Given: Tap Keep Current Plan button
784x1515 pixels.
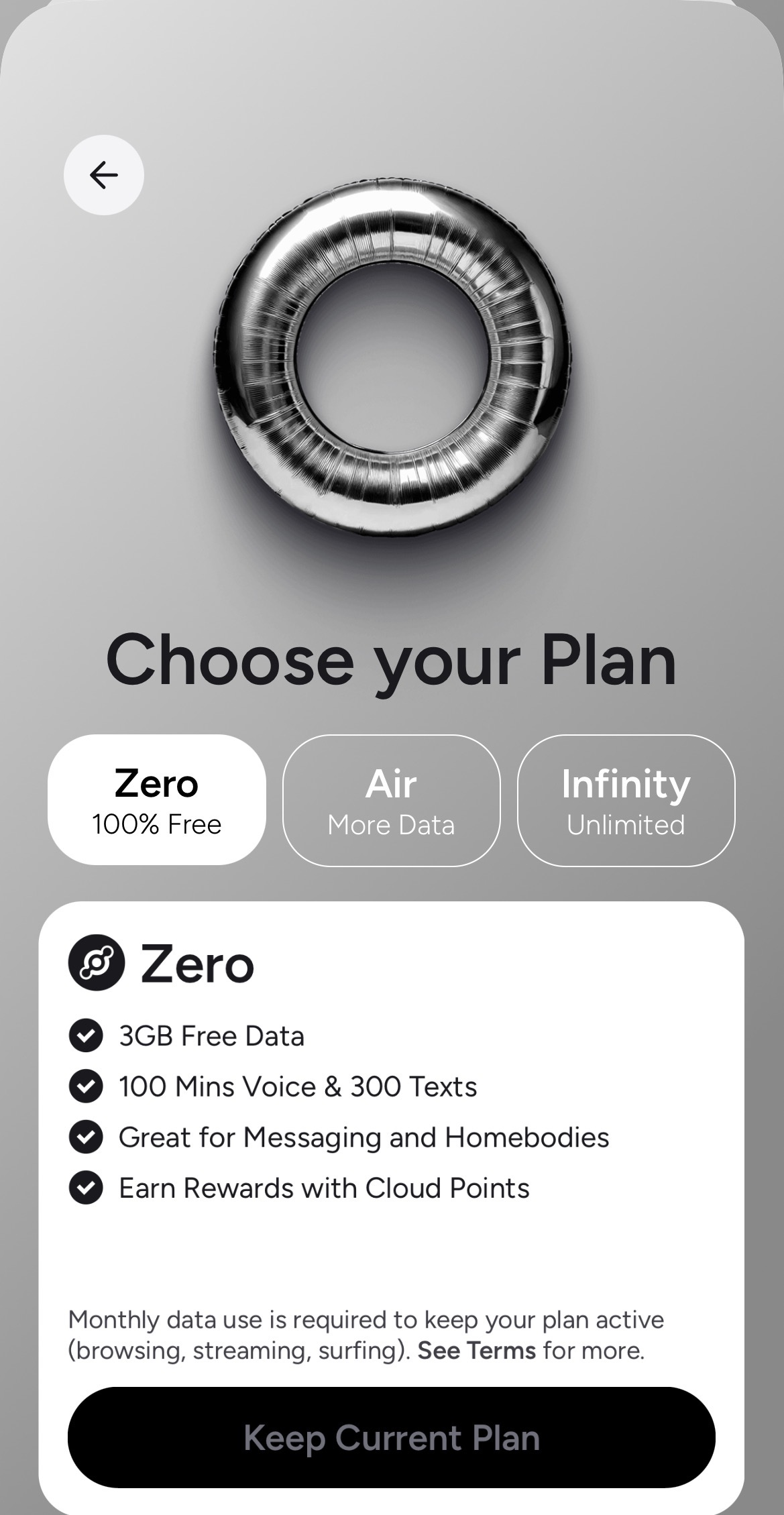Looking at the screenshot, I should 391,1437.
